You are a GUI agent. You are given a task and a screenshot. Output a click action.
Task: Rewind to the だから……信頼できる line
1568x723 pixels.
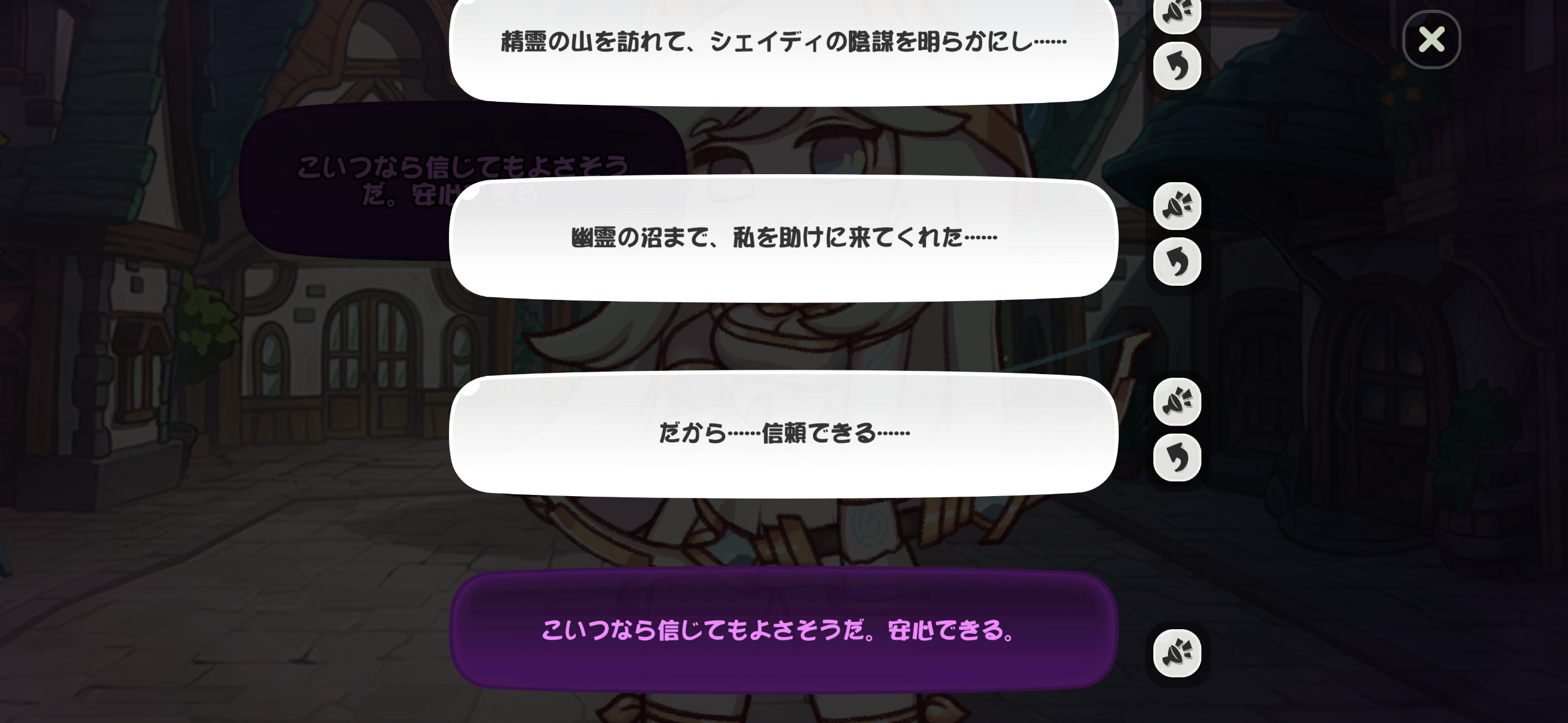1177,457
